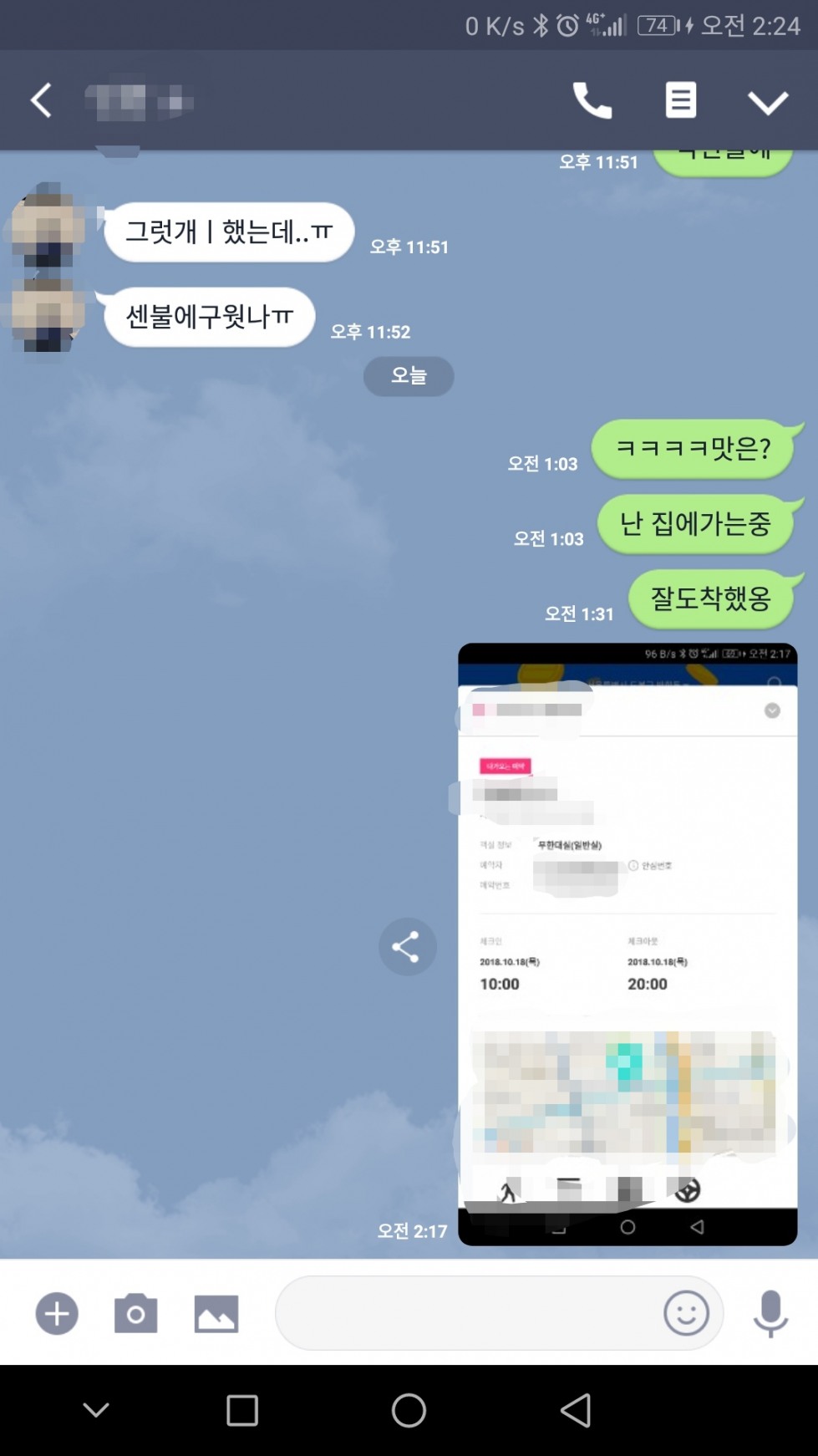Share the sent screenshot image

tap(407, 947)
